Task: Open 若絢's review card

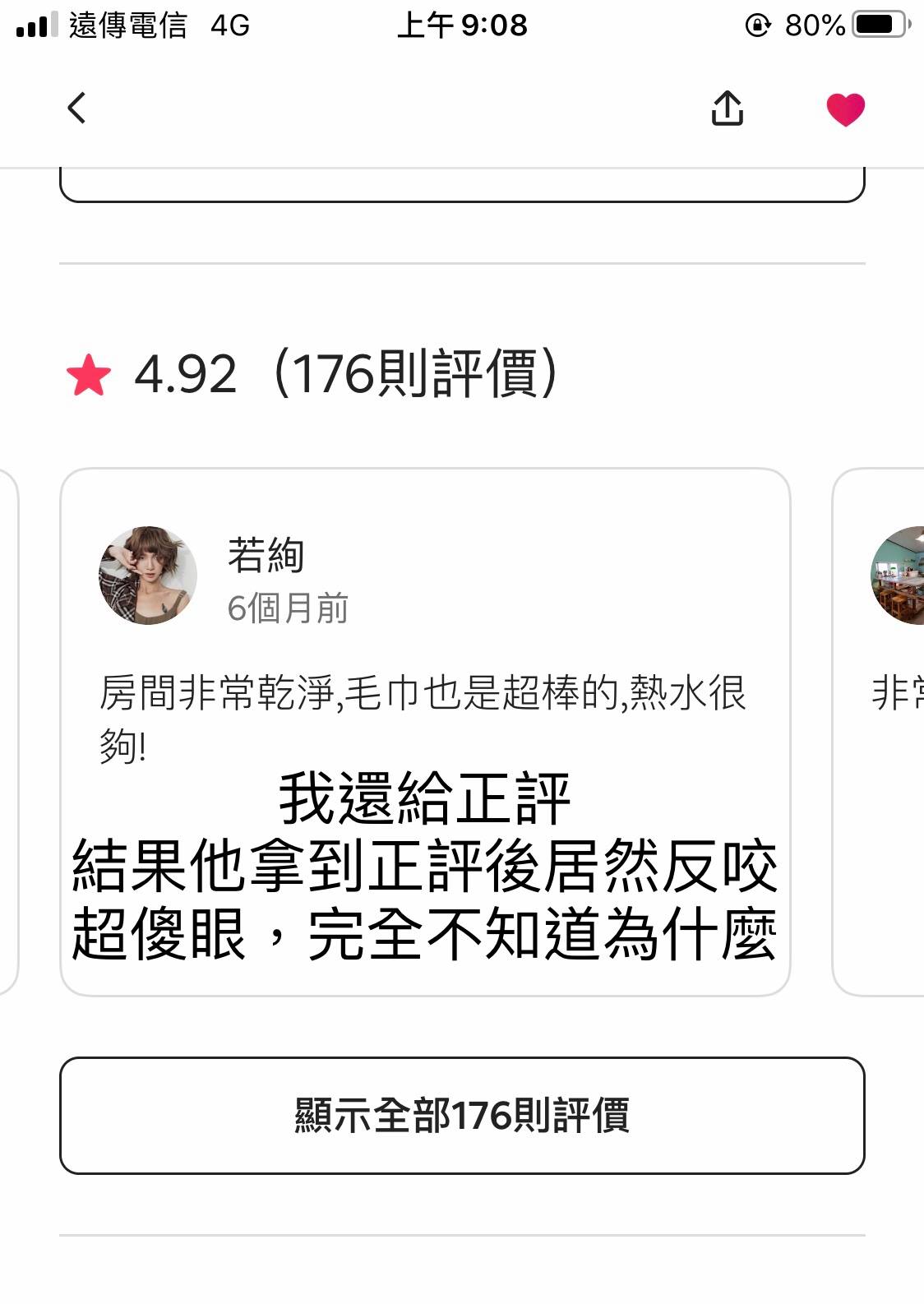Action: 424,707
